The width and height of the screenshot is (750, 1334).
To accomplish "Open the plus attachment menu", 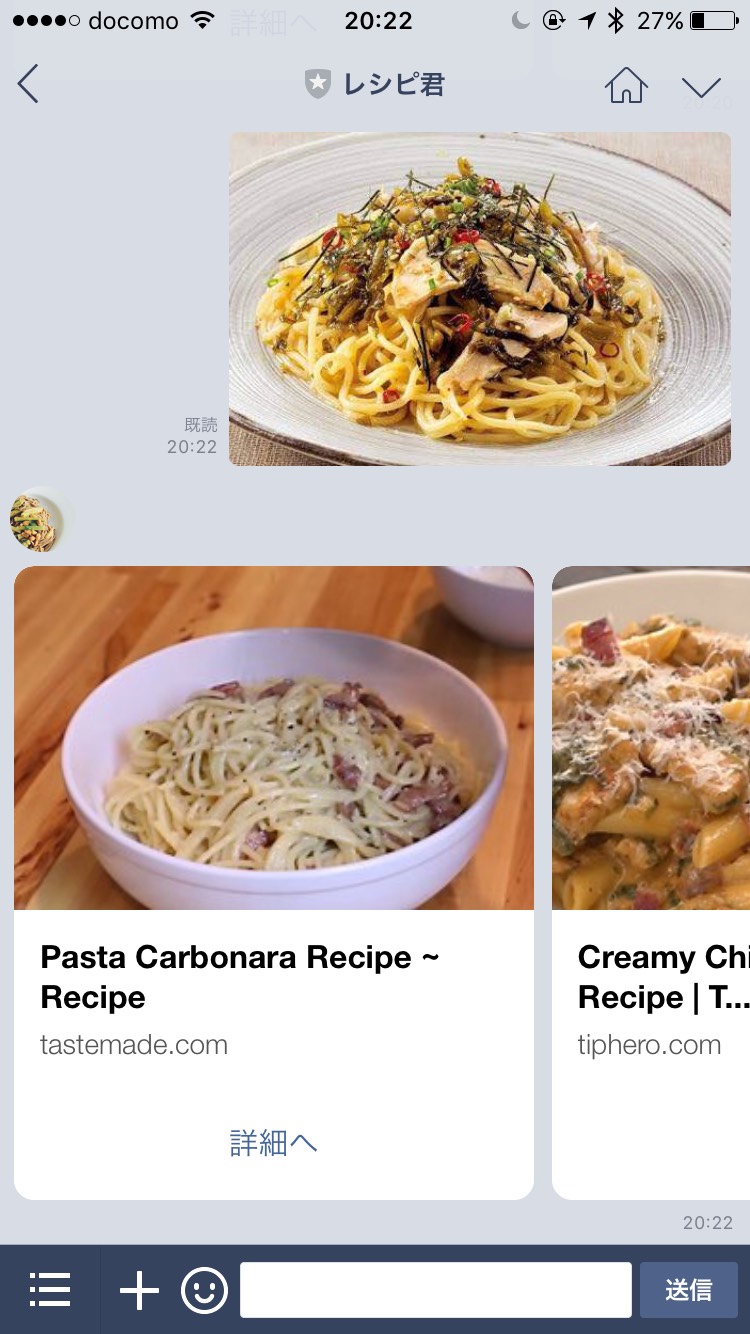I will tap(139, 1290).
